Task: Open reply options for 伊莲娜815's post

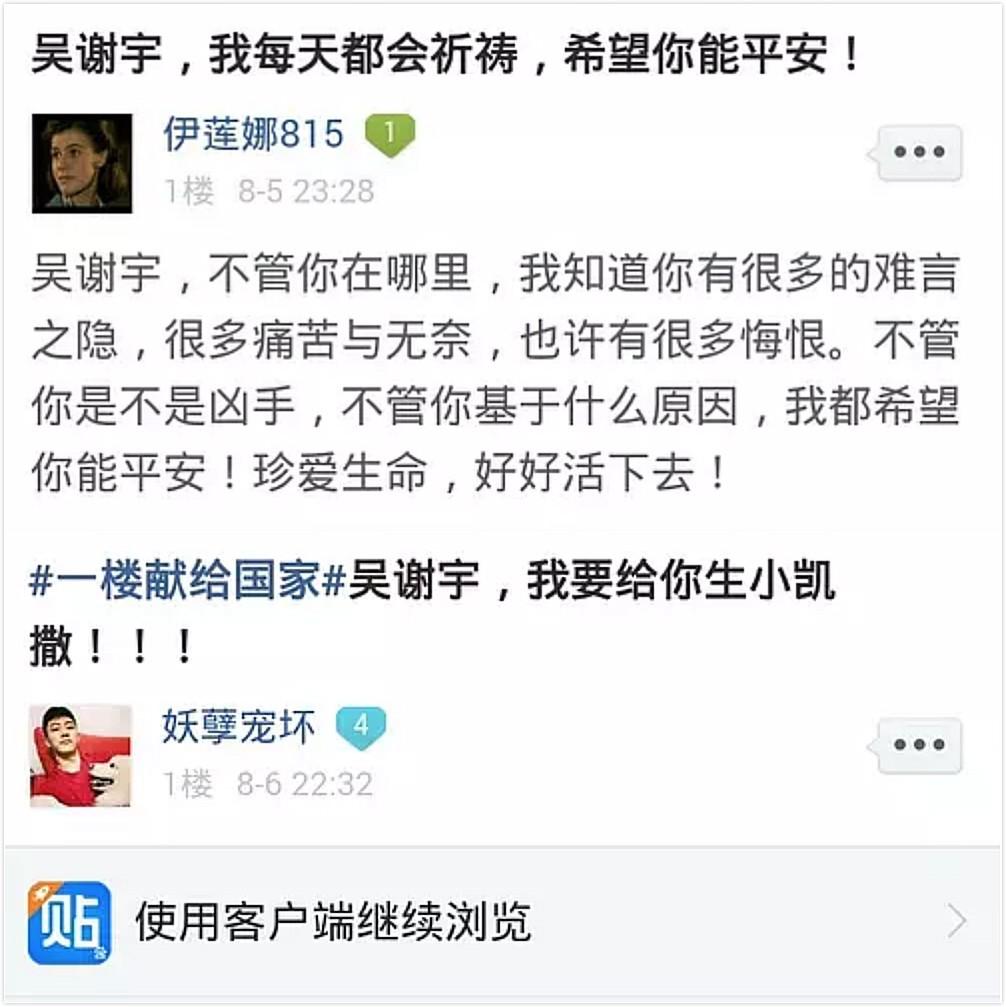Action: (x=920, y=153)
